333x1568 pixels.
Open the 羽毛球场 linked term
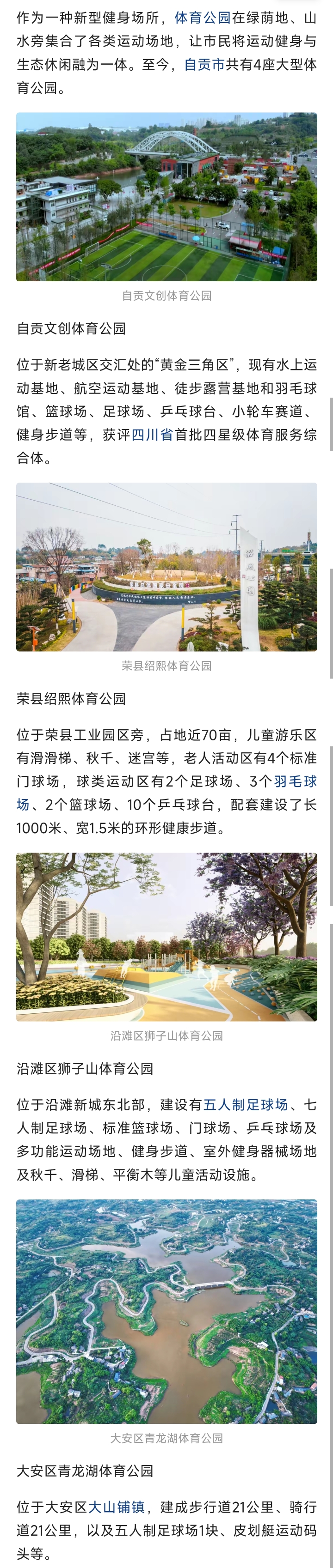pos(295,781)
